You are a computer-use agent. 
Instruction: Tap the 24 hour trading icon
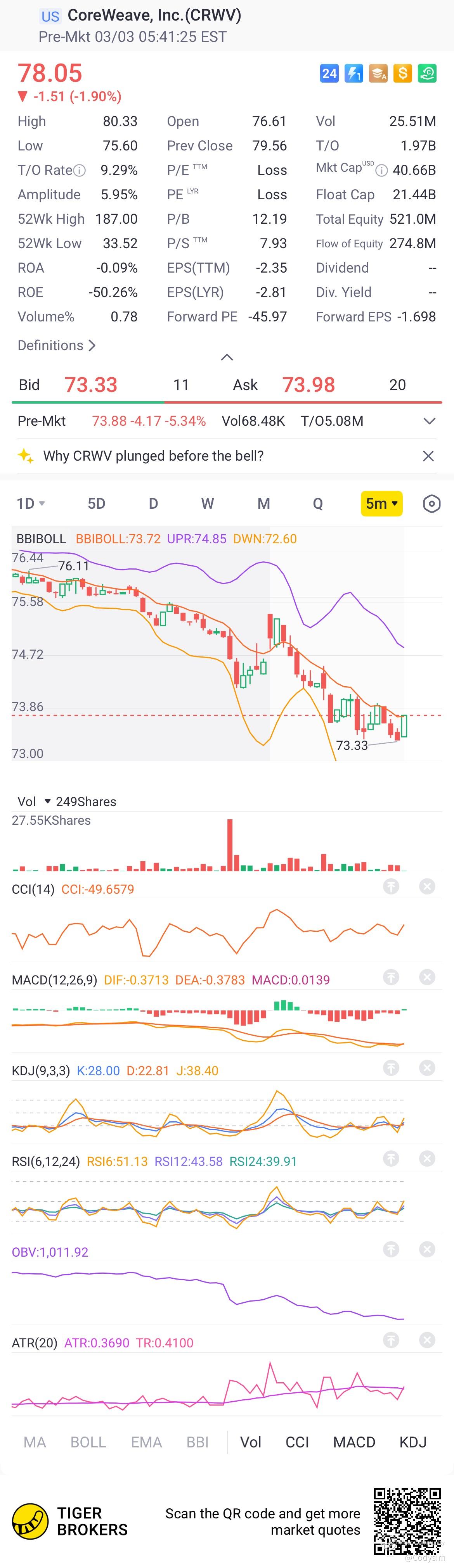[x=329, y=74]
